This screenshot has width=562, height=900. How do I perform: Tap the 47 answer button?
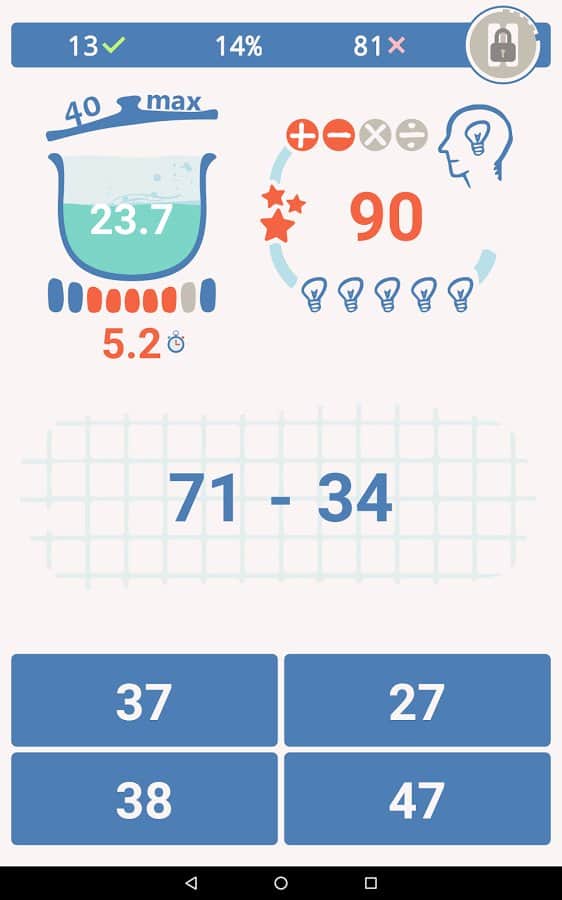(417, 798)
